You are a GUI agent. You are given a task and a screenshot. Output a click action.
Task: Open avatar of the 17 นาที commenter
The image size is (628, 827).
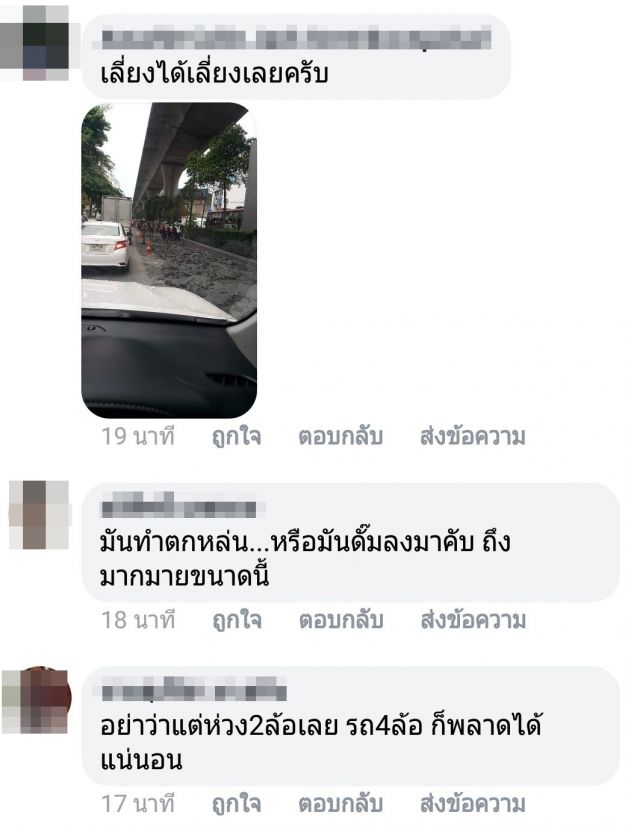point(38,698)
